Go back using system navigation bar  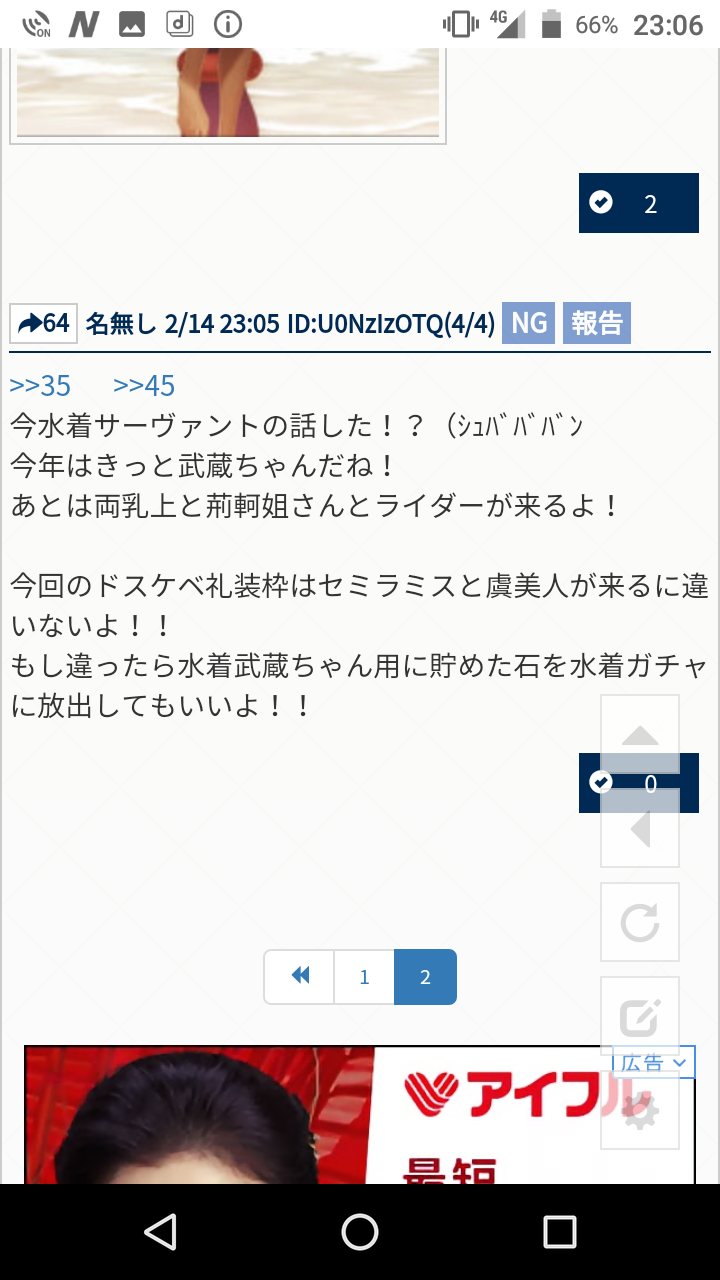pos(160,1232)
